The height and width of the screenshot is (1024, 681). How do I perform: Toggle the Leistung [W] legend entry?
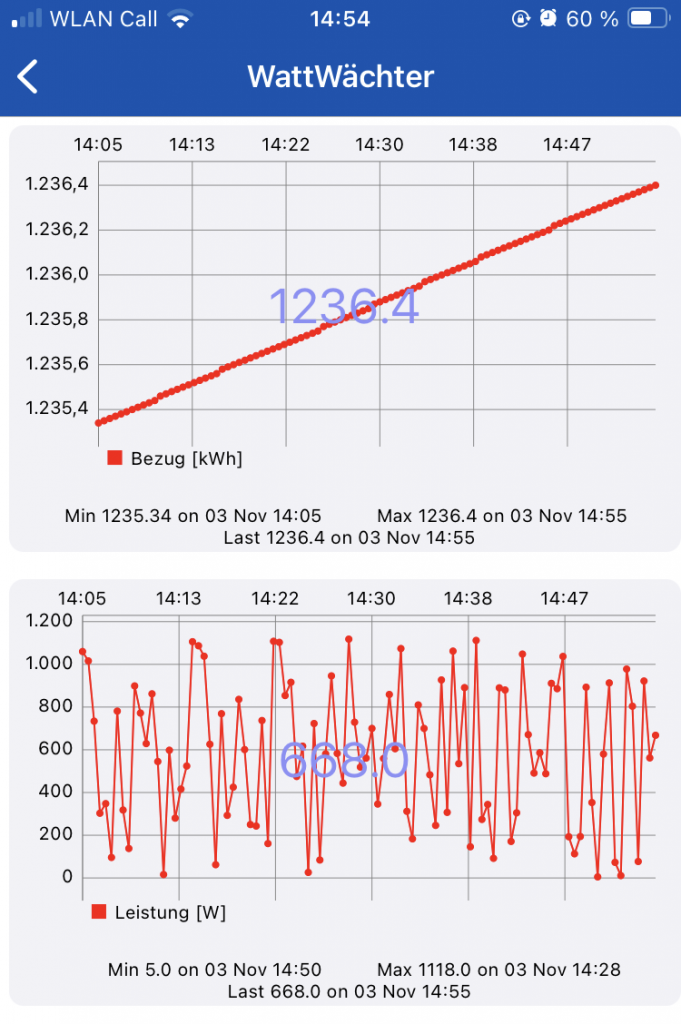pyautogui.click(x=158, y=912)
